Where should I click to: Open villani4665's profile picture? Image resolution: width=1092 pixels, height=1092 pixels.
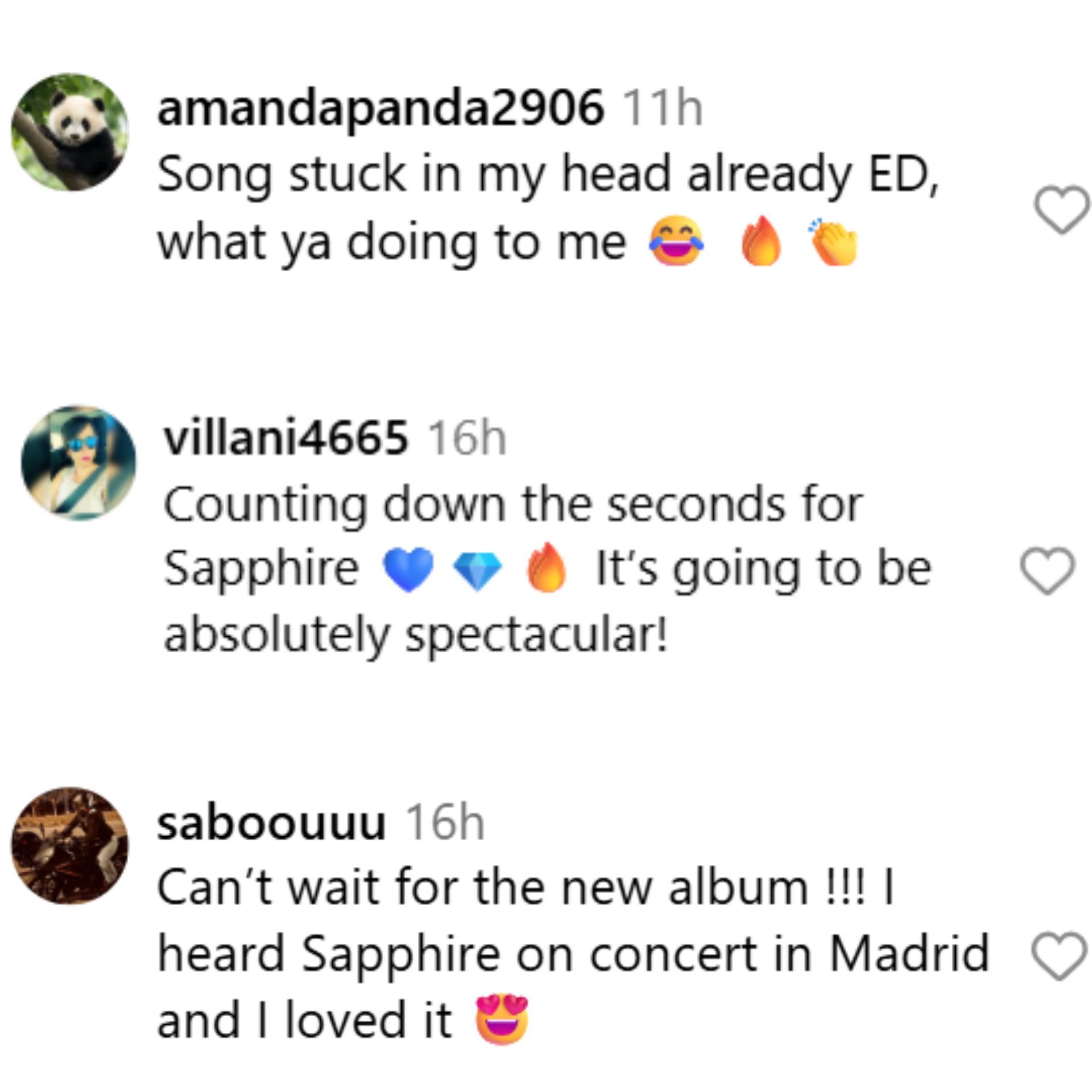tap(79, 463)
